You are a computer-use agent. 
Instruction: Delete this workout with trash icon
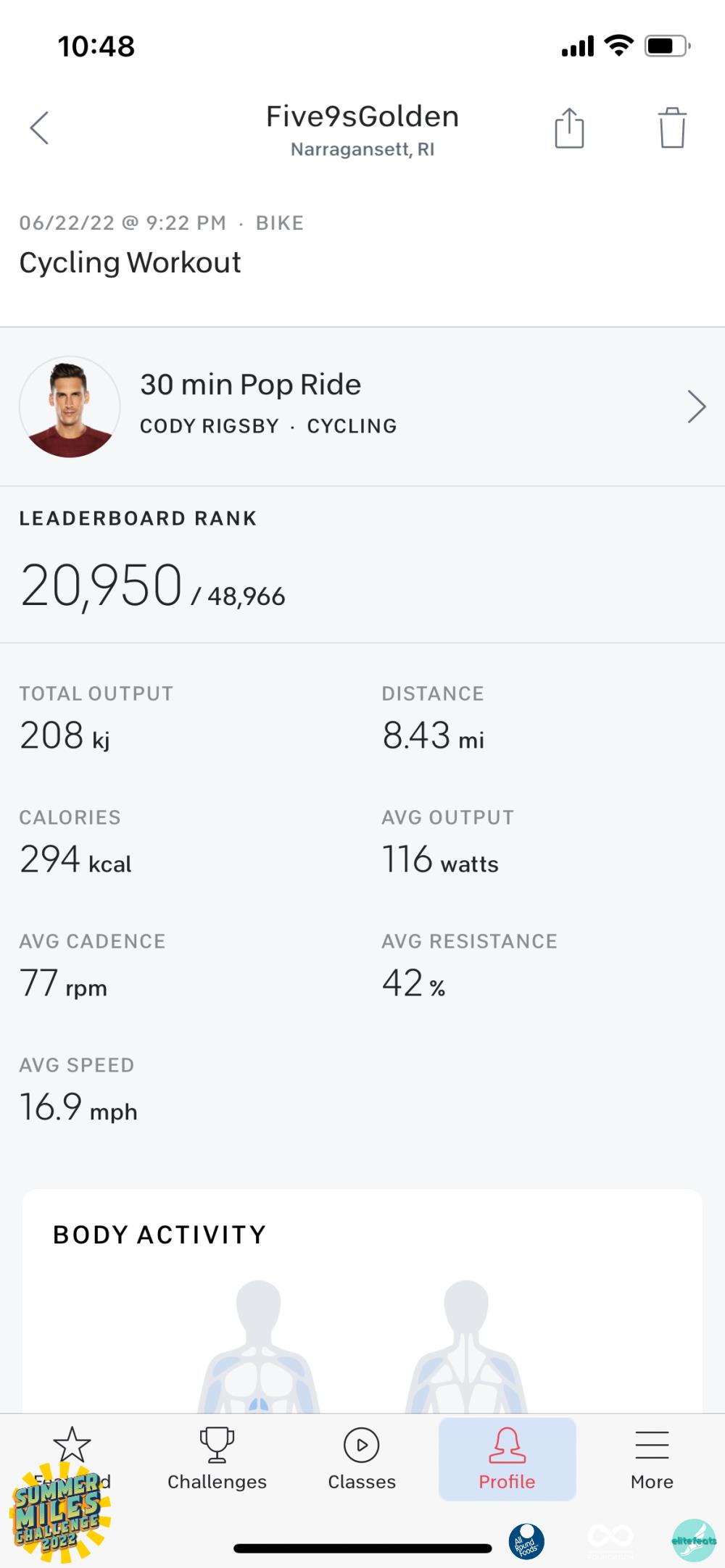672,128
